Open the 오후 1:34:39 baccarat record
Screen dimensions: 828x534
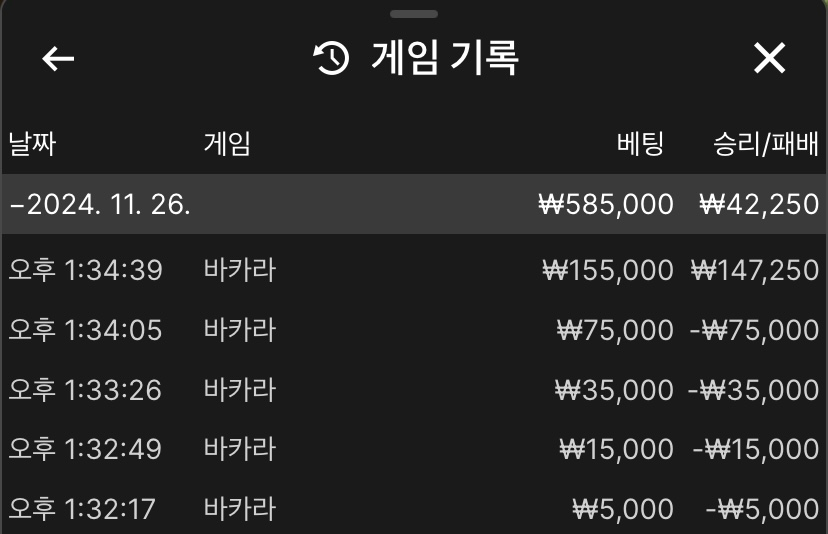click(413, 270)
